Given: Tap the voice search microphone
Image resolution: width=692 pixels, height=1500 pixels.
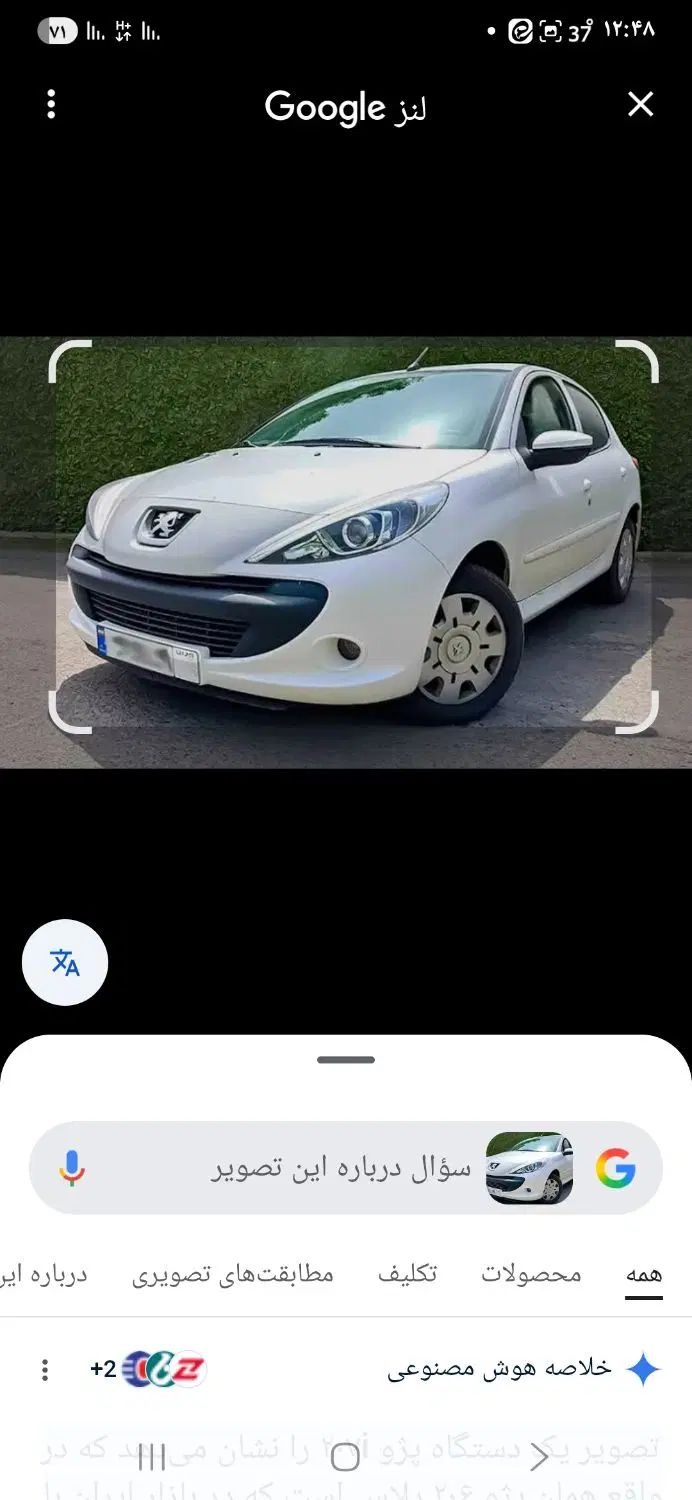Looking at the screenshot, I should (72, 1168).
